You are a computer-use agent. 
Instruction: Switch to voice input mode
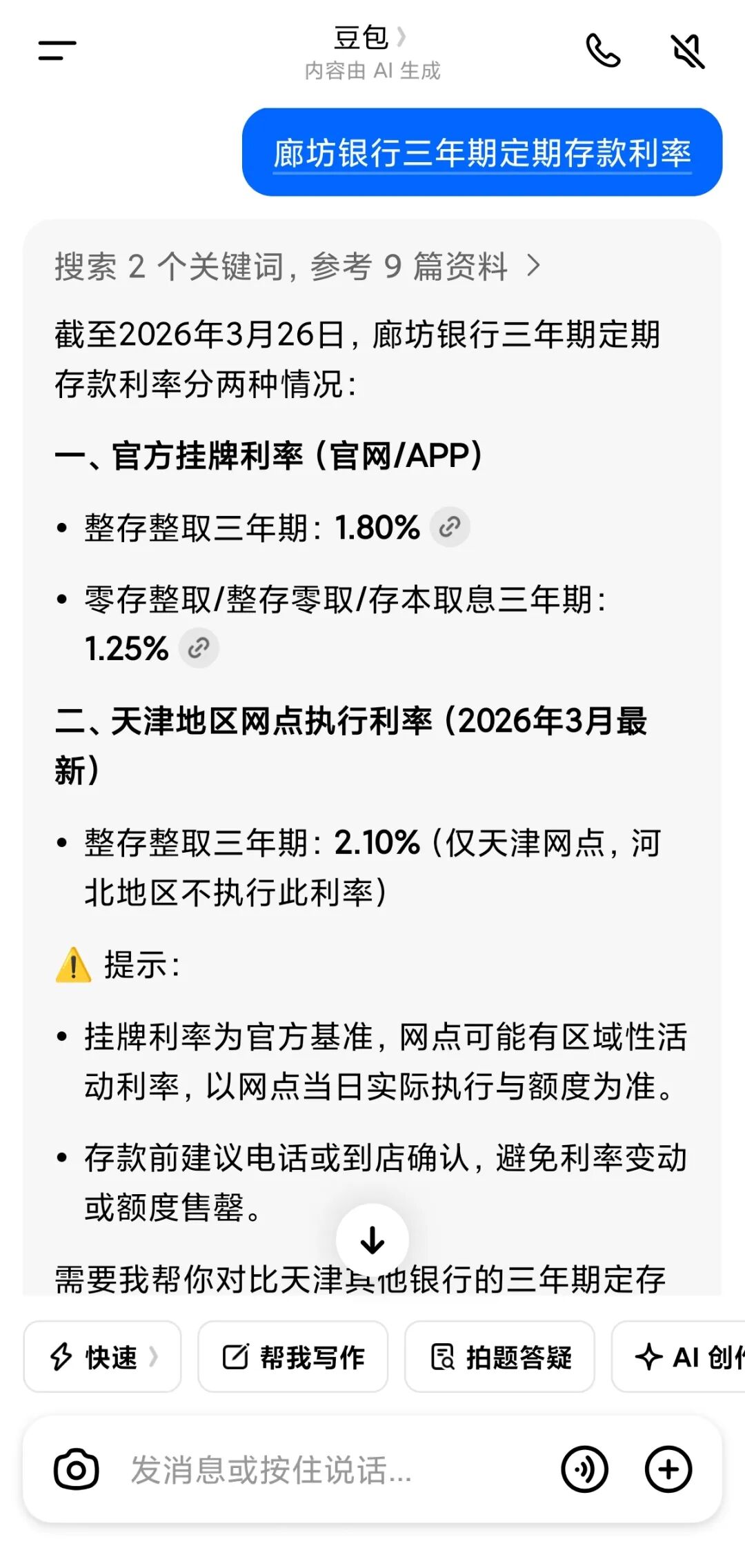584,1469
